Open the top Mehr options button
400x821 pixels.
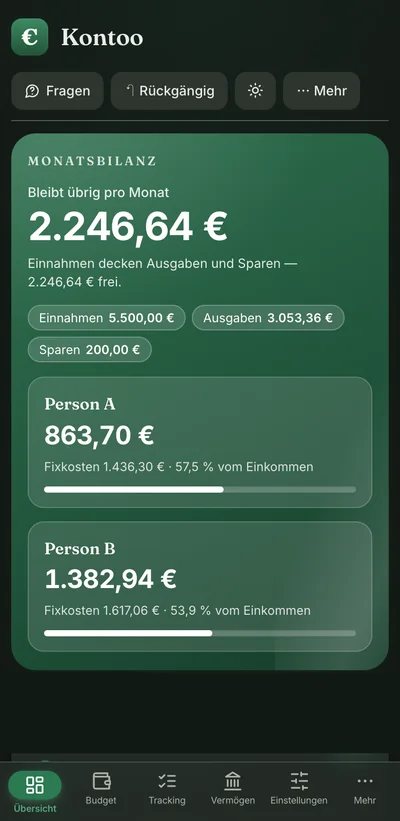(321, 91)
